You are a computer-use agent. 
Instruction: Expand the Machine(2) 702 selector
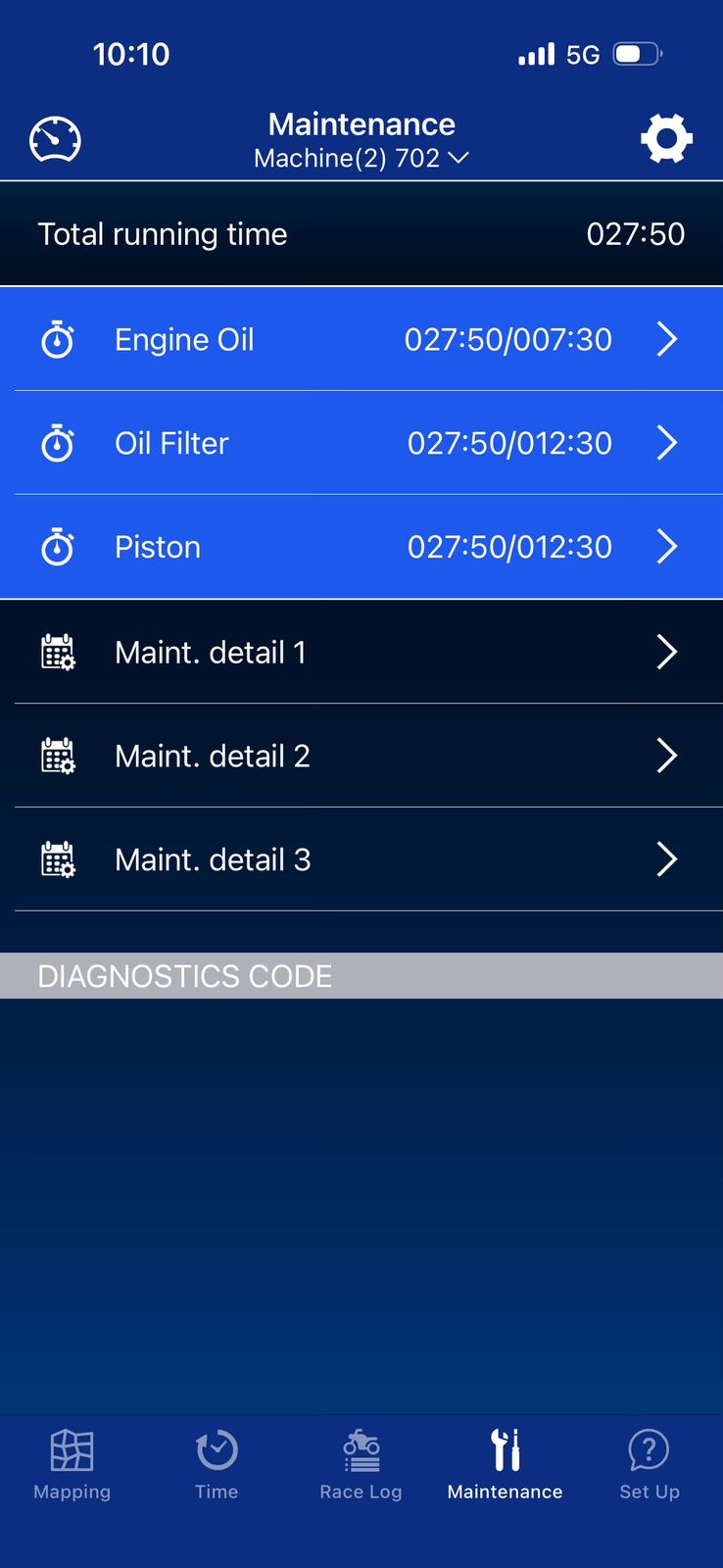pyautogui.click(x=361, y=158)
